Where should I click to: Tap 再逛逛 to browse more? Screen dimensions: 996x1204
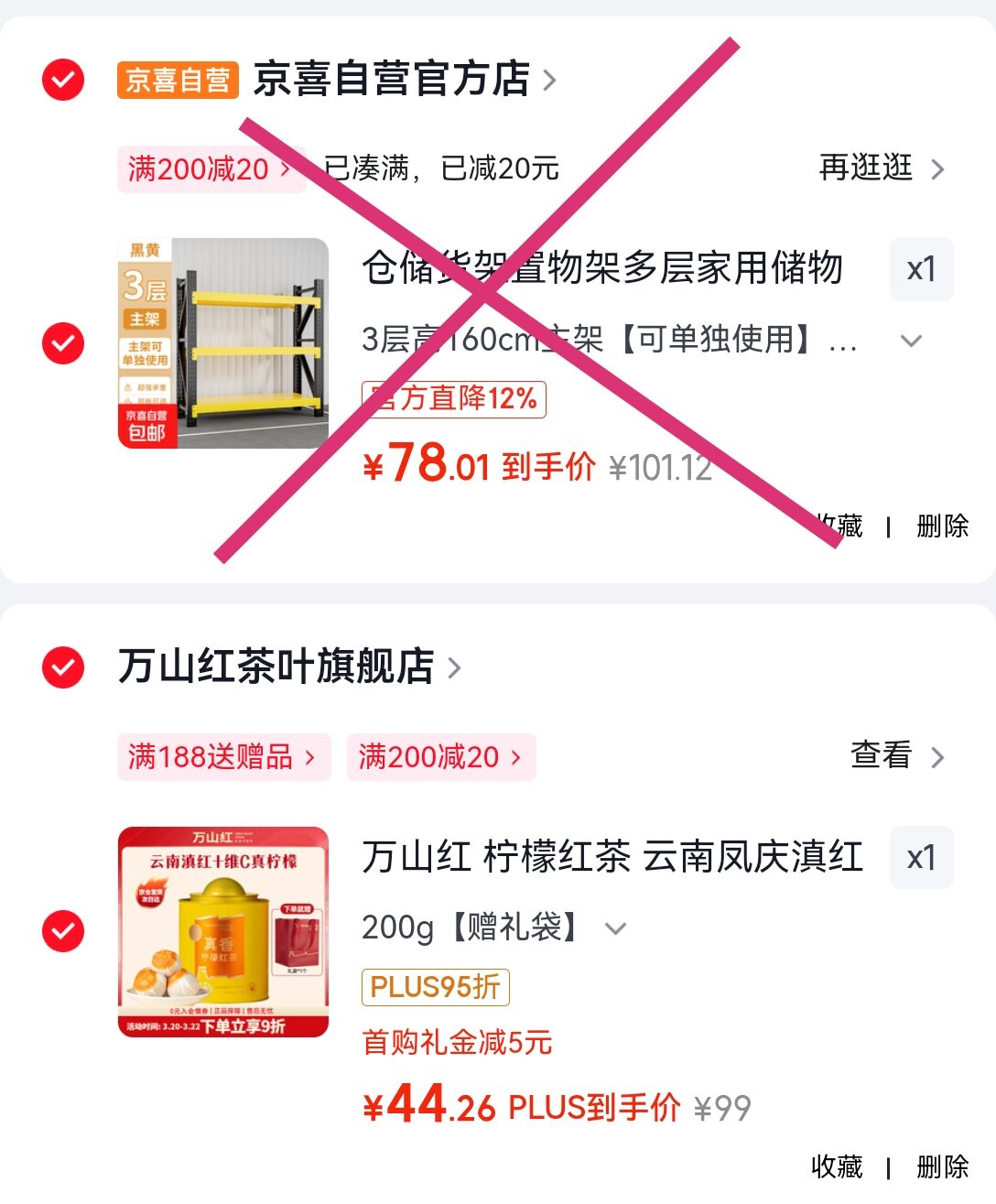[x=881, y=168]
